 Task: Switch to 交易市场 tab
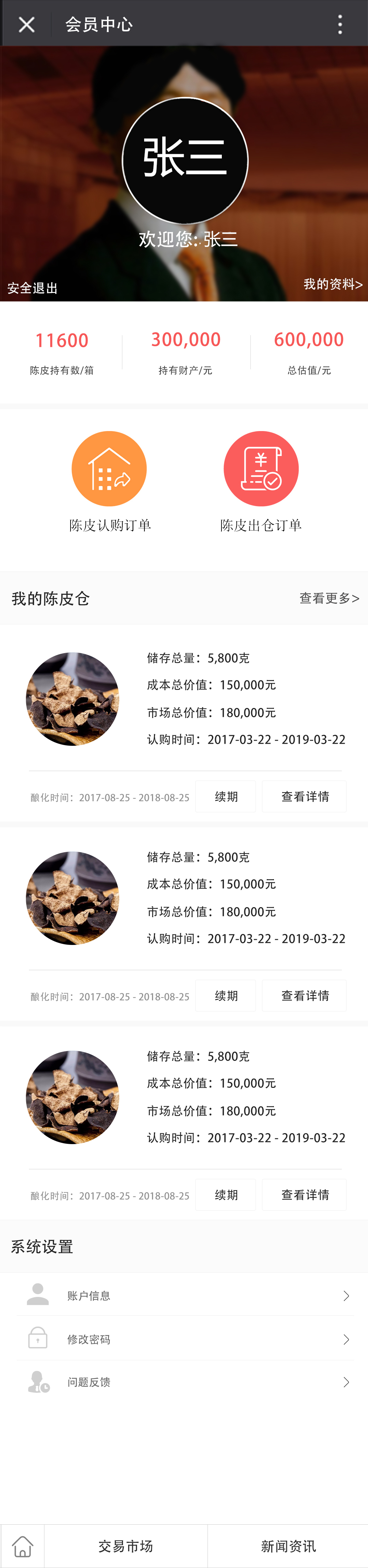point(126,1546)
